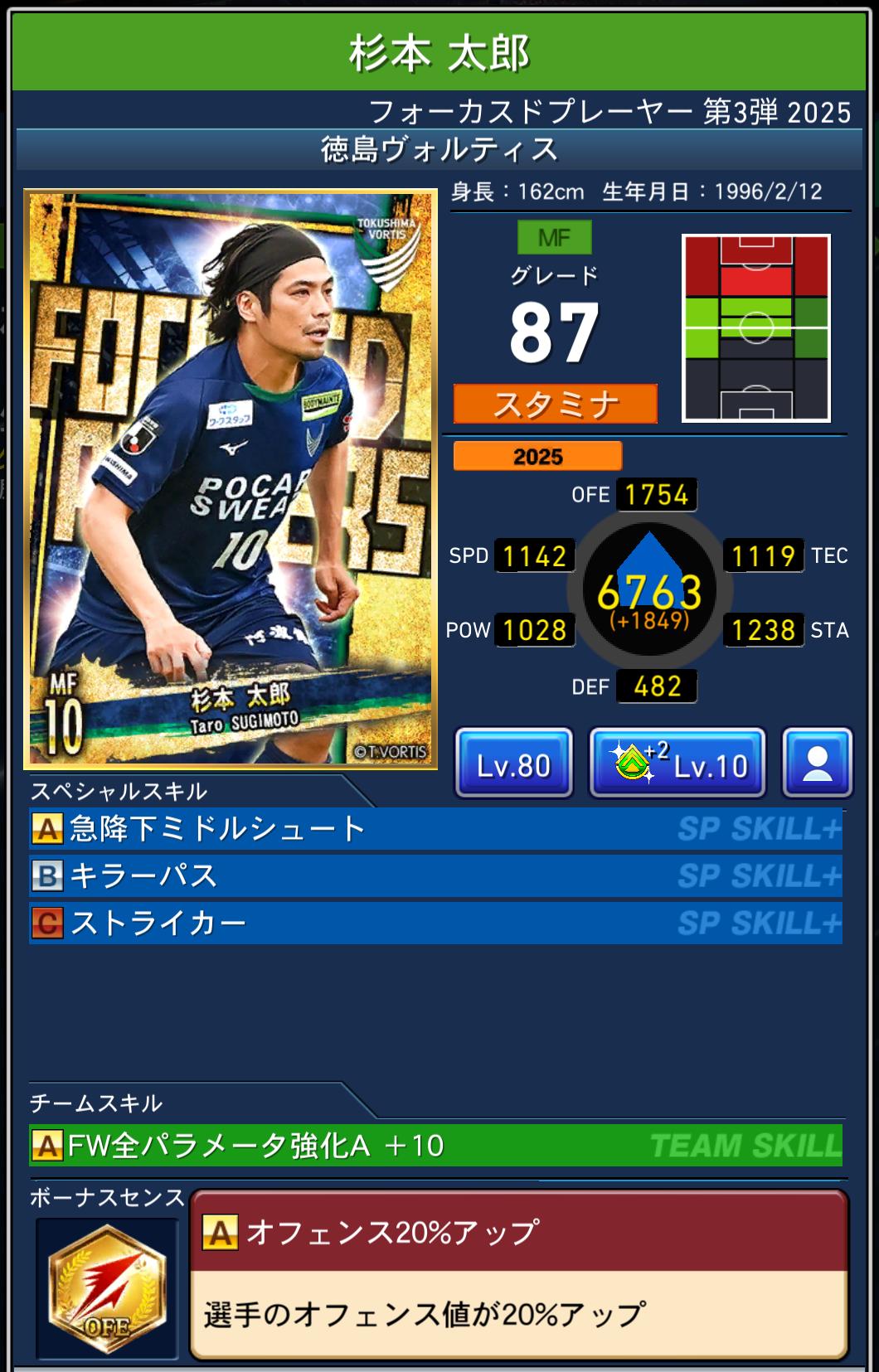The image size is (879, 1372).
Task: Open team skill FW全パラメータ強化A +10
Action: tap(435, 1146)
